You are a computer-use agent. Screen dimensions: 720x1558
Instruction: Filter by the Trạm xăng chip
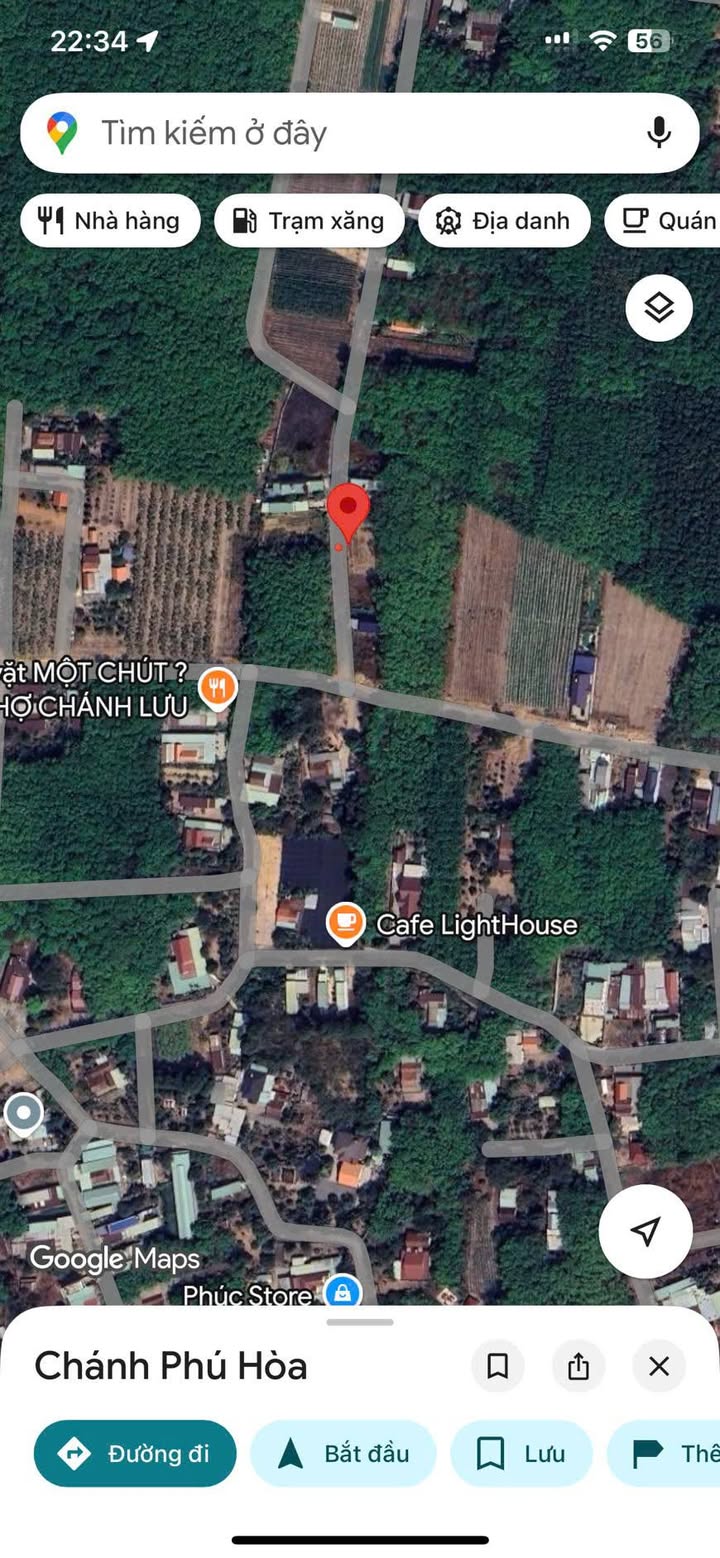(309, 221)
